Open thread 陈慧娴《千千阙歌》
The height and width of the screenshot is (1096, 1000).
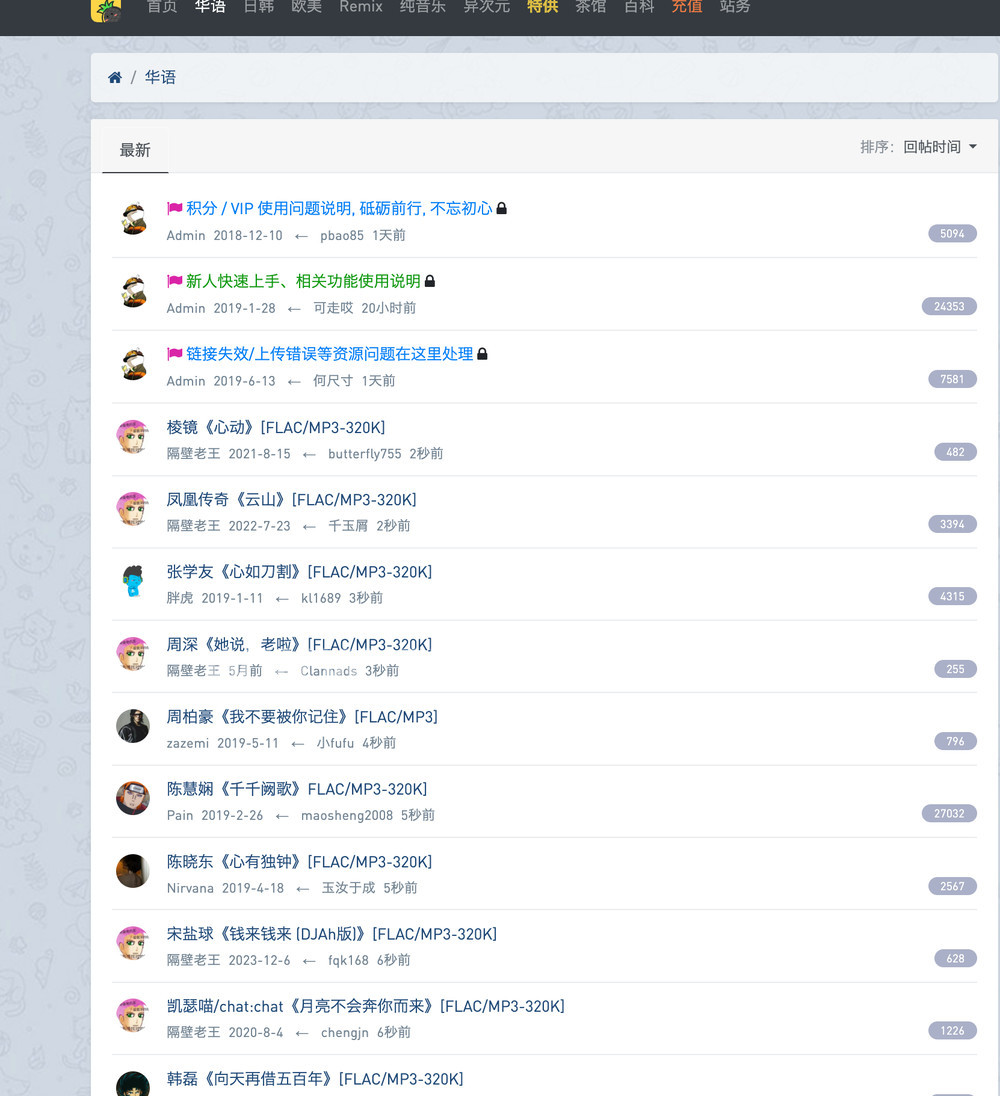296,789
